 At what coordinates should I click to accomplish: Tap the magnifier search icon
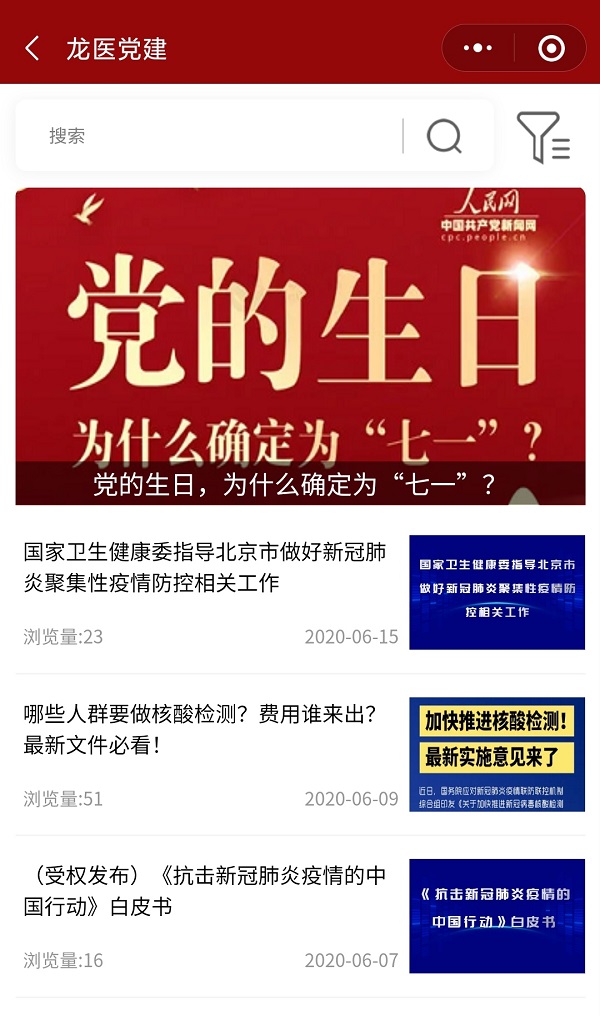click(x=444, y=136)
